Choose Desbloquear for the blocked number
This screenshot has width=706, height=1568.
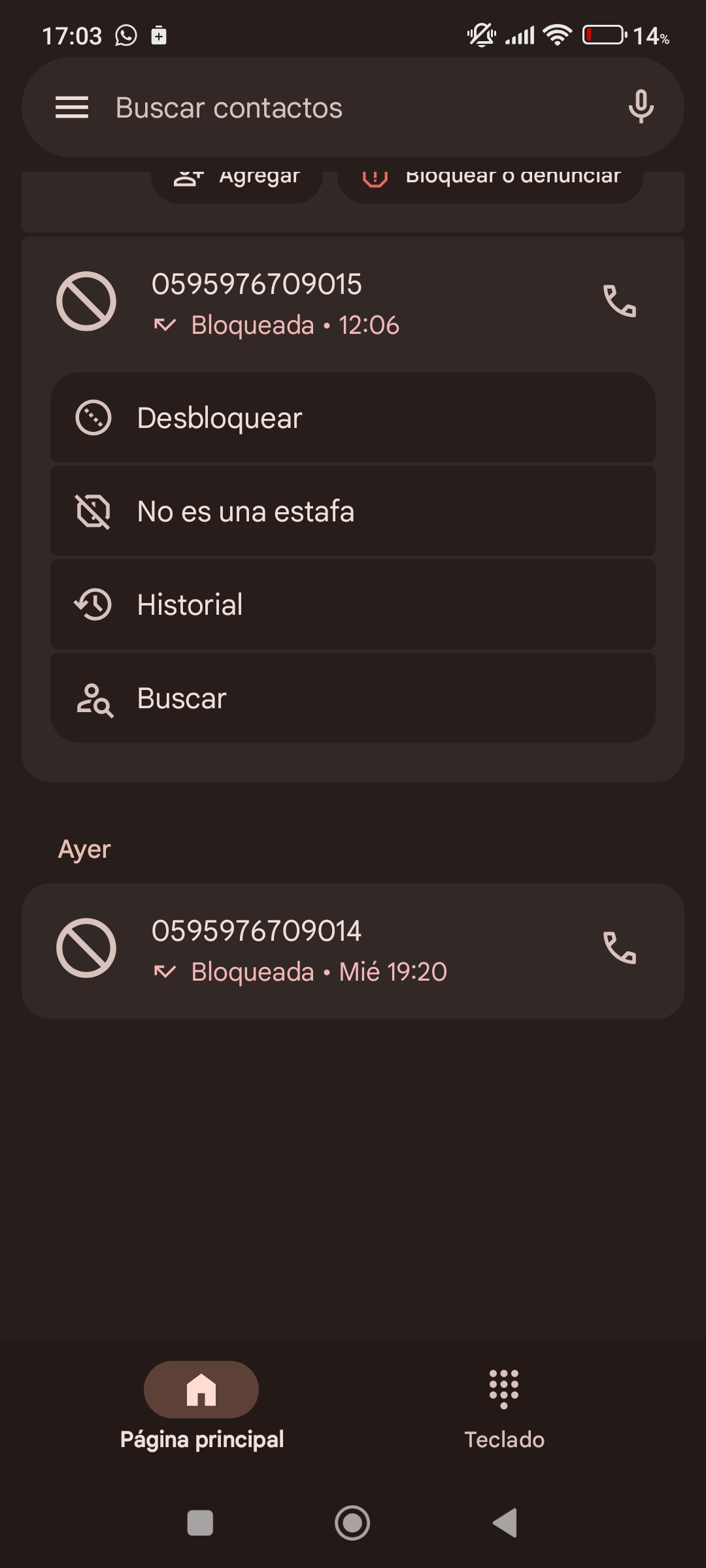tap(353, 418)
